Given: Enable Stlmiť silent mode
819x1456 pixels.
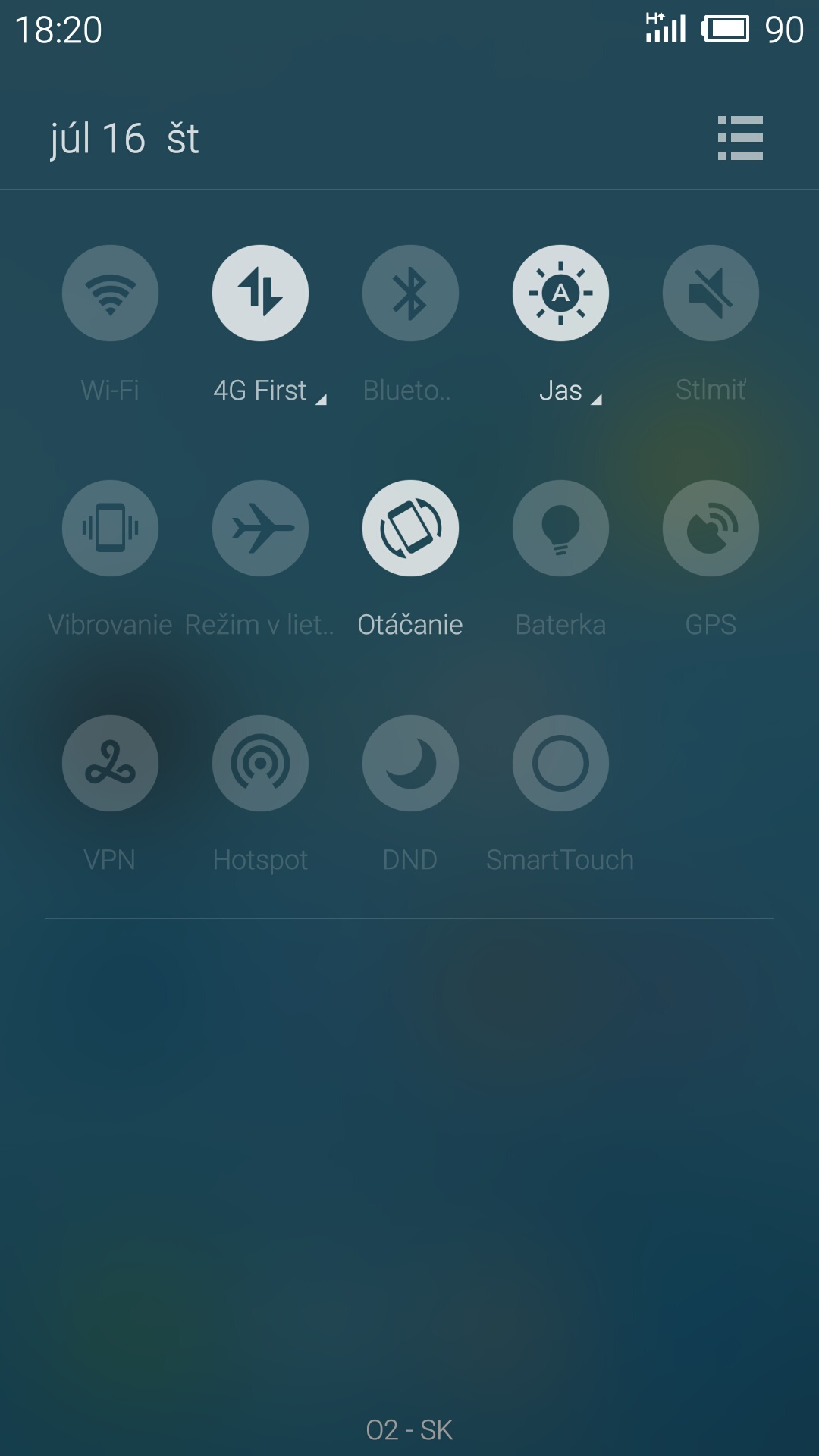Looking at the screenshot, I should [x=711, y=293].
